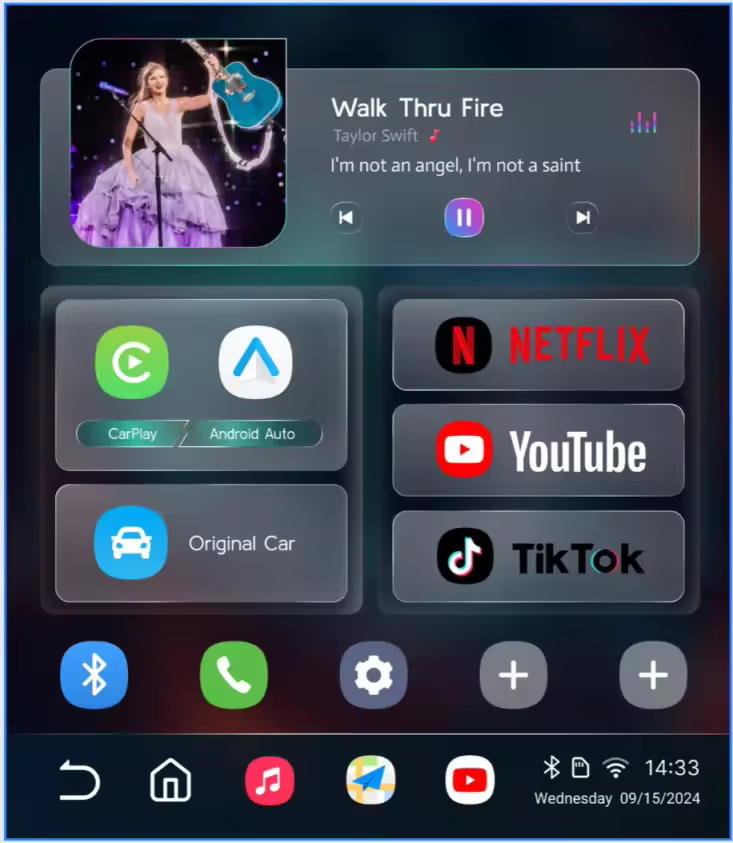Screen dimensions: 733x843
Task: Open the green Phone app
Action: (234, 676)
